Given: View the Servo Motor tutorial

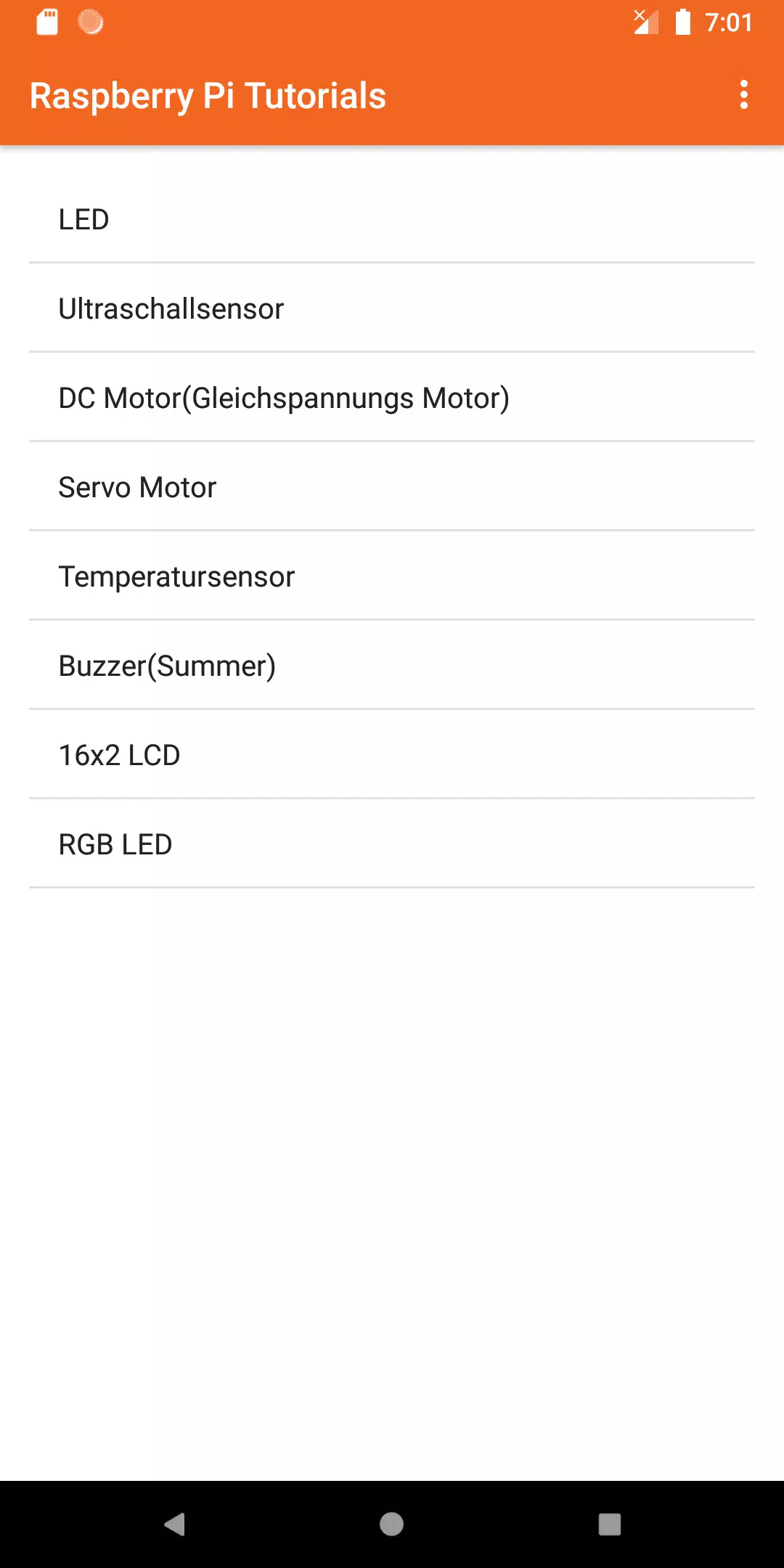Looking at the screenshot, I should point(392,486).
